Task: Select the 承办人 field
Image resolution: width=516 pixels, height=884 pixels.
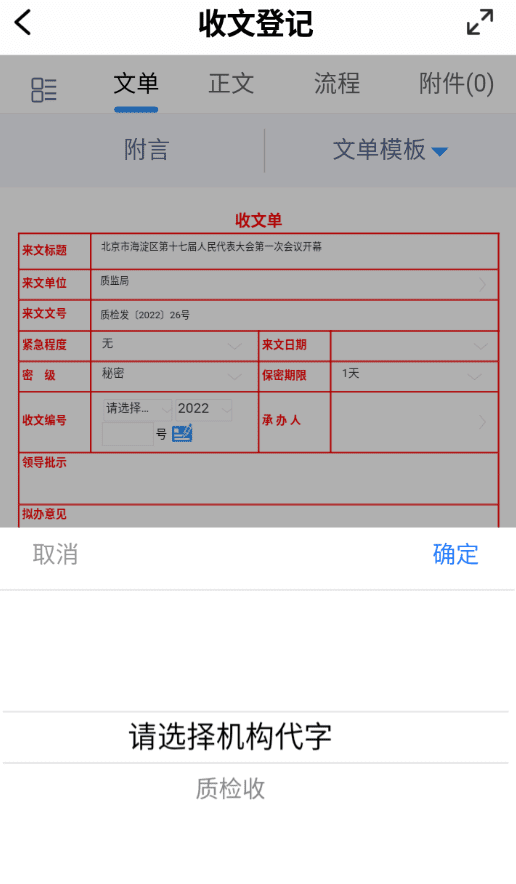Action: (414, 422)
